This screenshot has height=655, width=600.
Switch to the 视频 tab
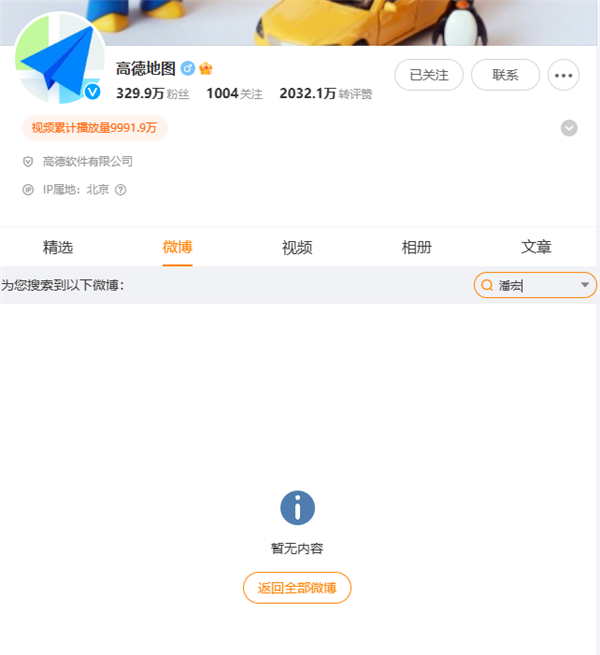coord(297,247)
